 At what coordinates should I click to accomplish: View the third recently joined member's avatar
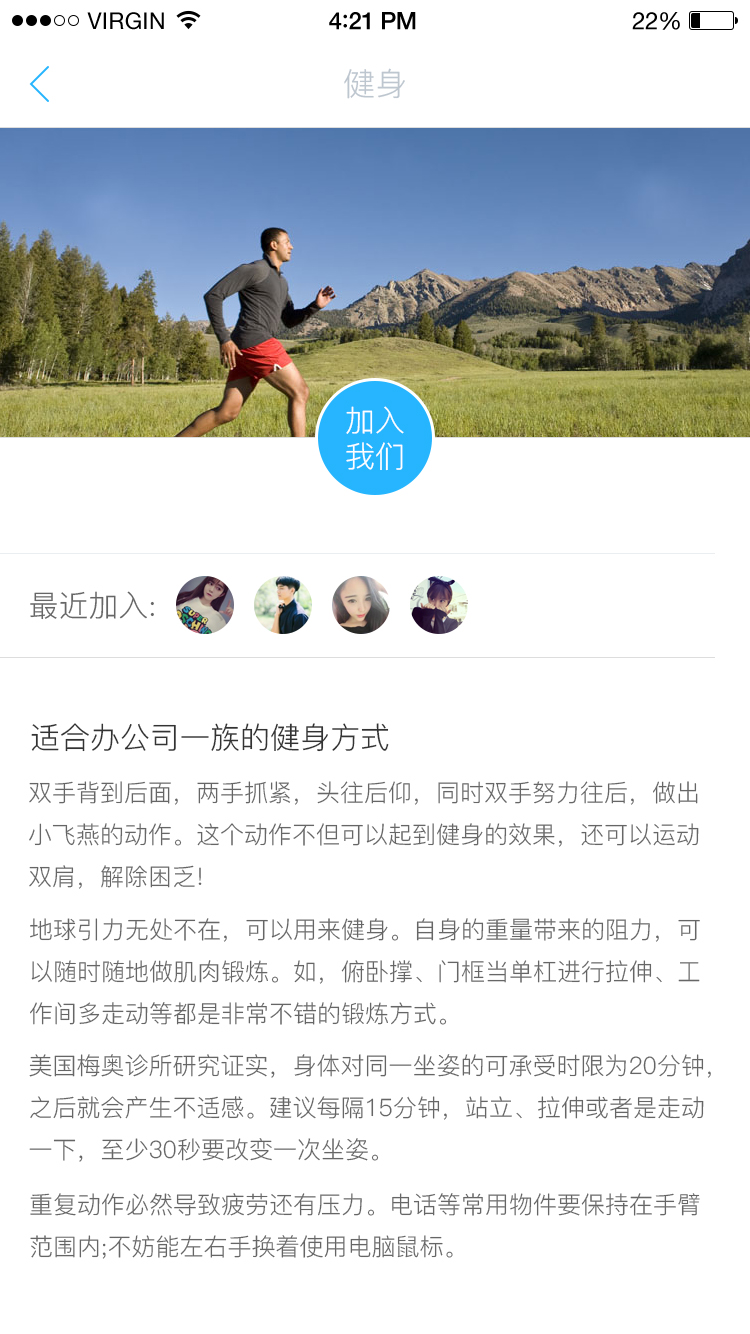(361, 605)
